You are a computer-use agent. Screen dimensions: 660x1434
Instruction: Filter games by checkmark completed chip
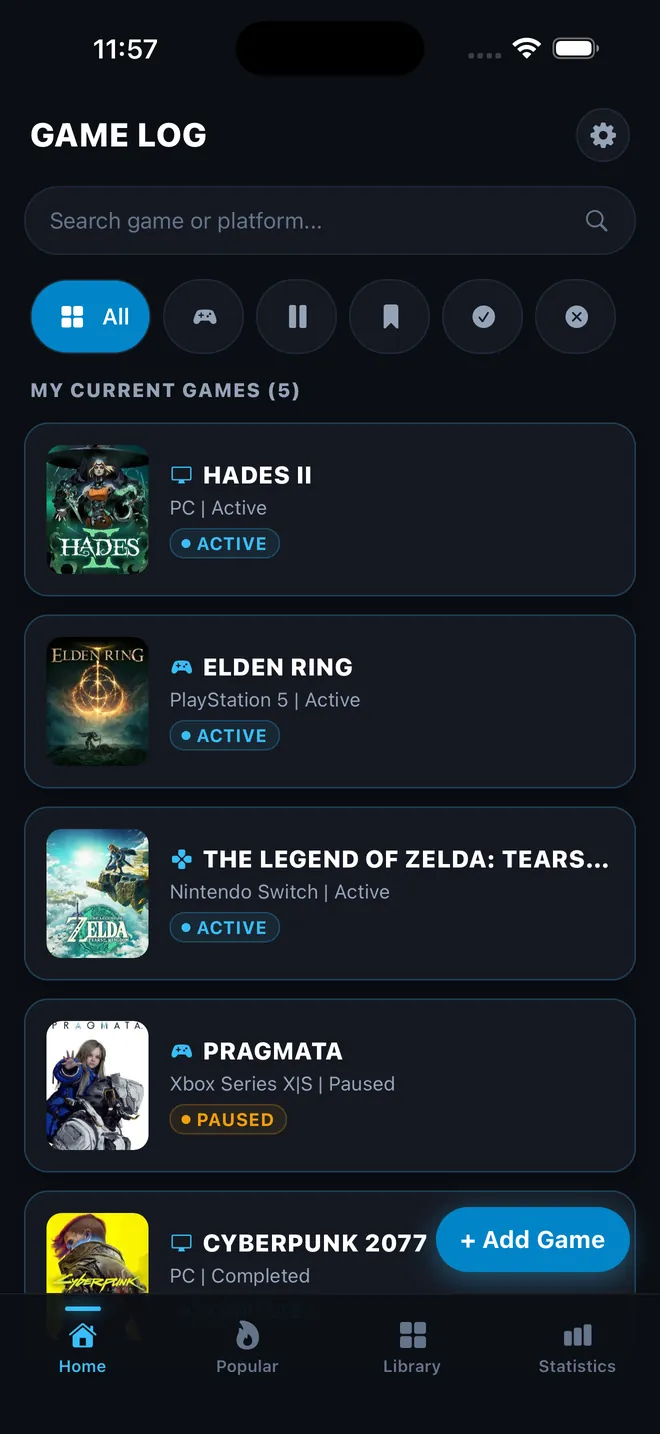click(483, 317)
